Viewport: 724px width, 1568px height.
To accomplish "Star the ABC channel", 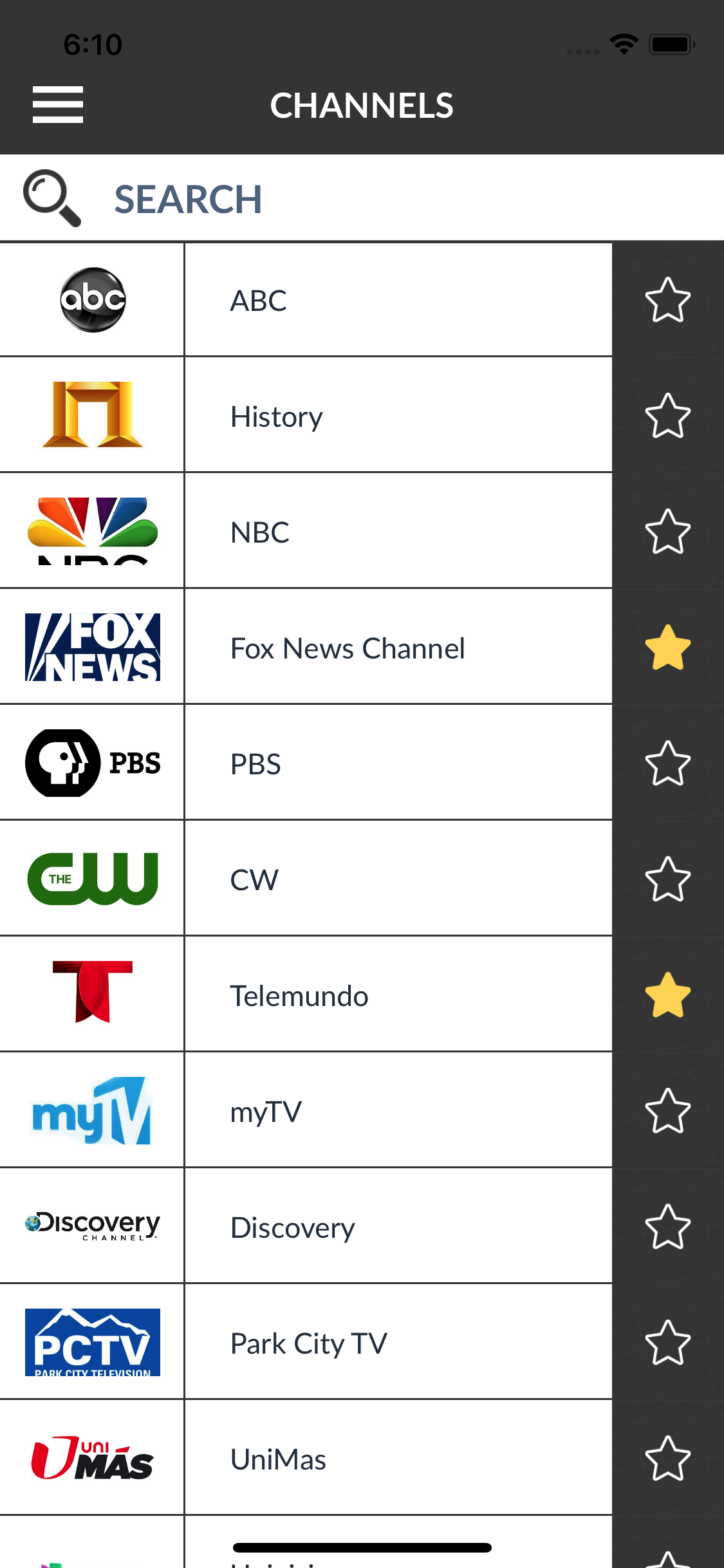I will [667, 300].
